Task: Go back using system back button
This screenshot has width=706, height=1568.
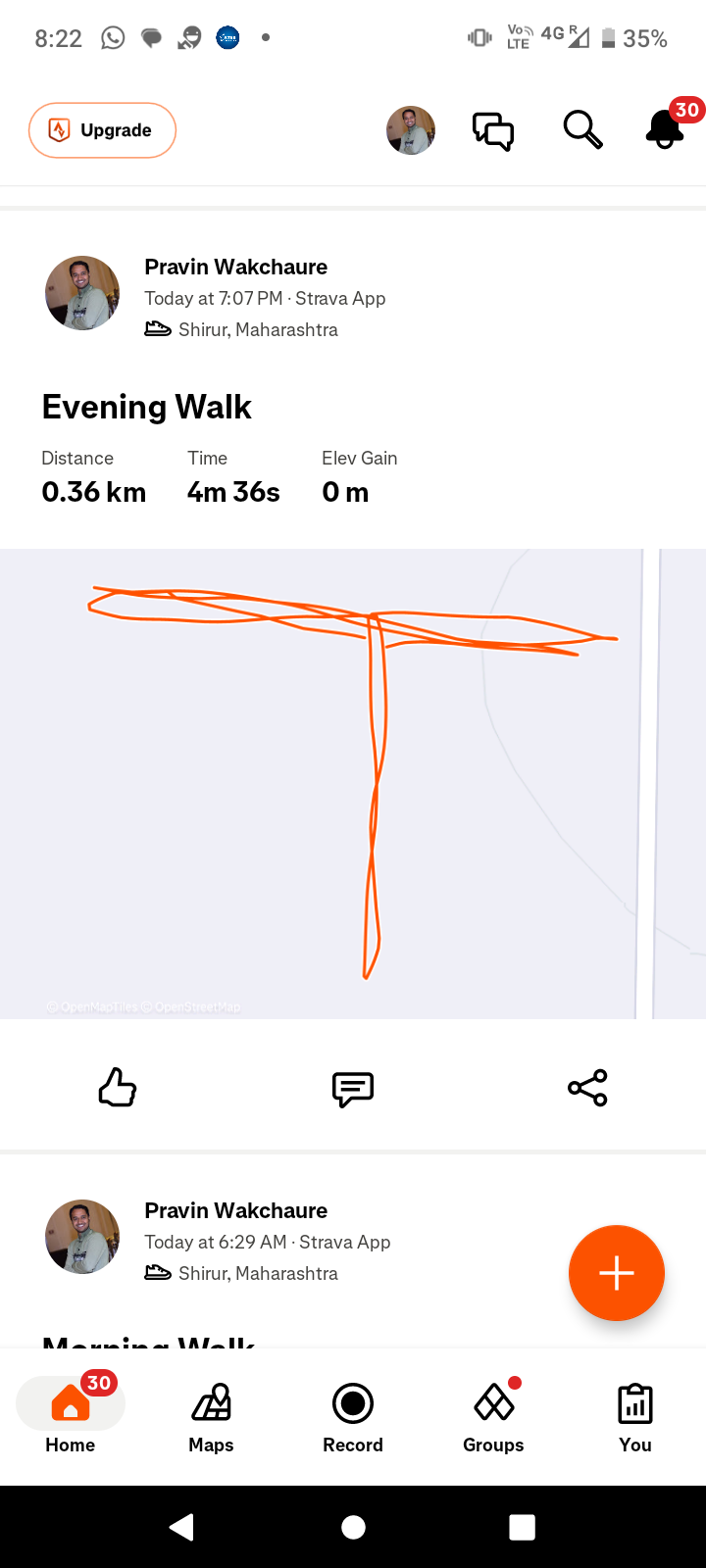Action: [x=181, y=1527]
